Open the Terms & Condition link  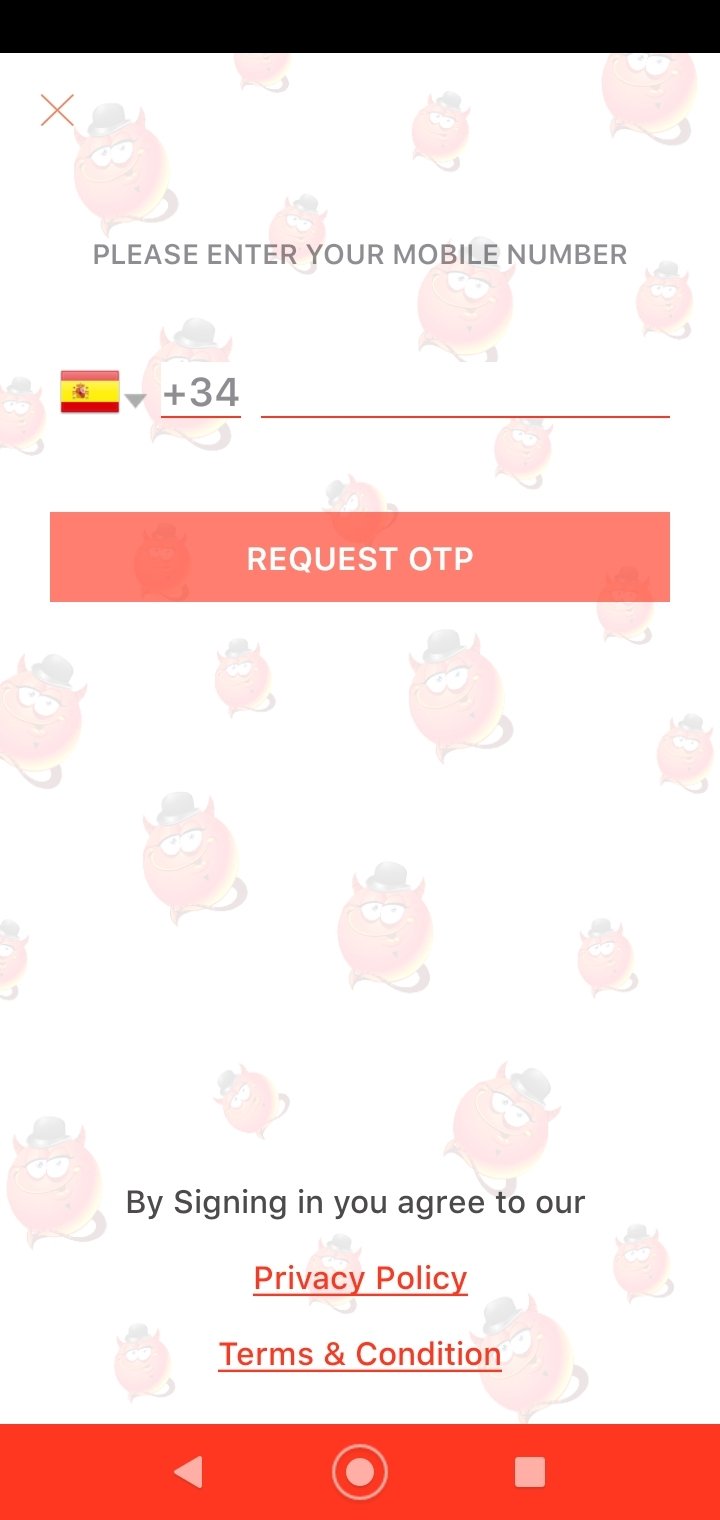coord(360,1354)
